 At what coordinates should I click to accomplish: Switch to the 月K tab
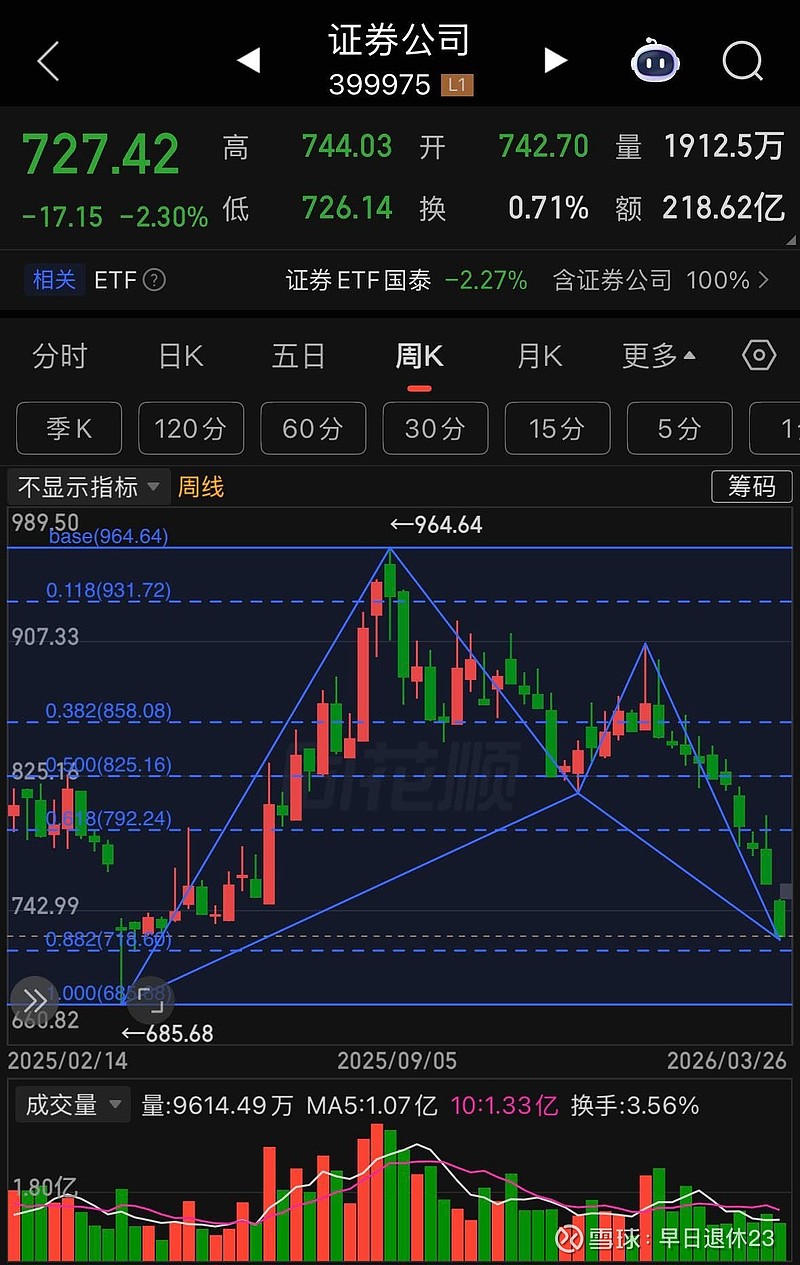539,355
